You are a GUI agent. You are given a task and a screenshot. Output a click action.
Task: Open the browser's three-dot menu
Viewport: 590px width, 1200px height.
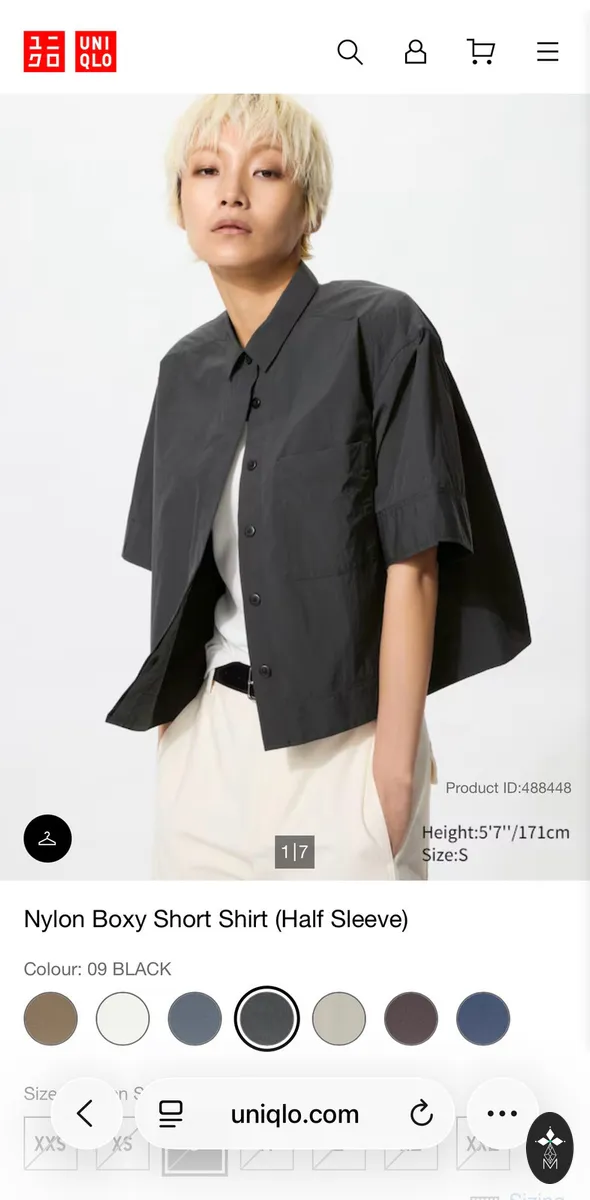coord(502,1113)
